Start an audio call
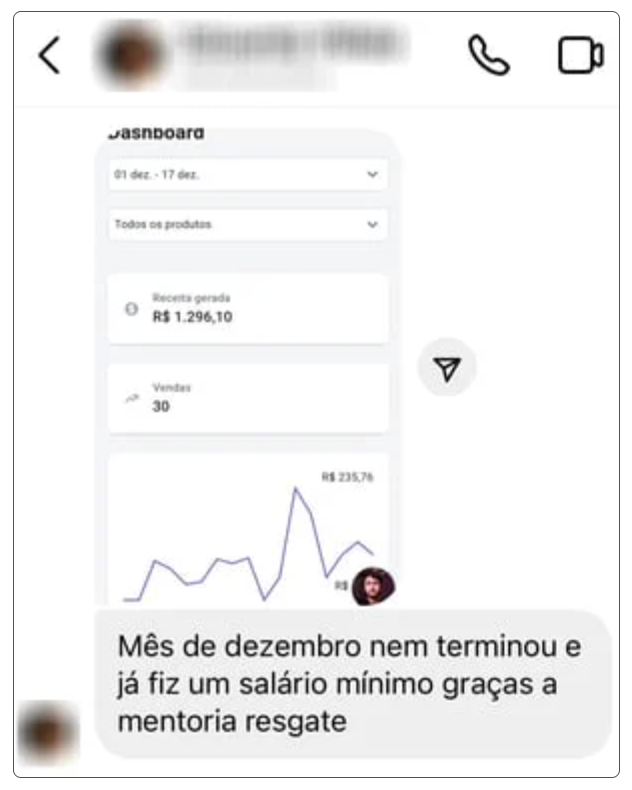The image size is (632, 790). tap(488, 56)
